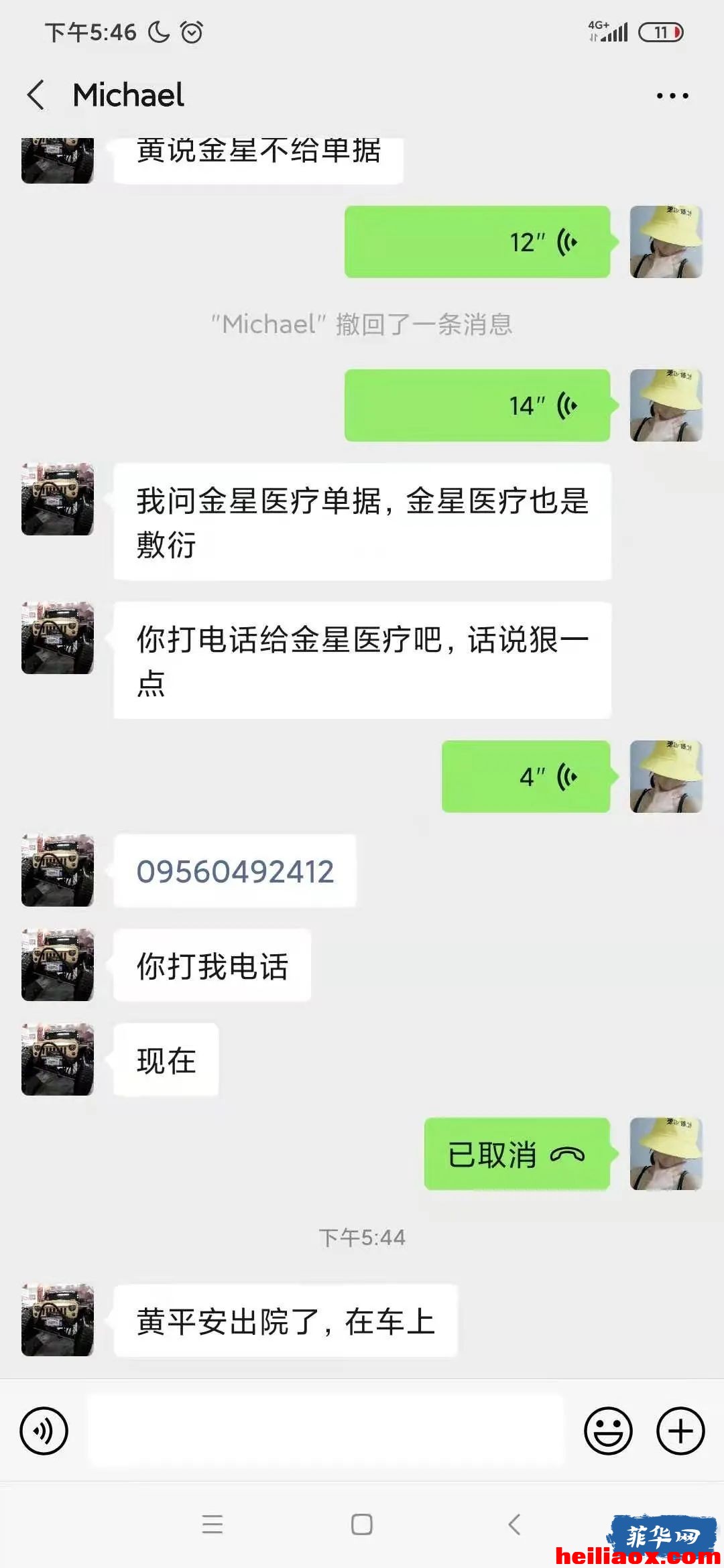
Task: Focus the message text field
Action: click(326, 1431)
